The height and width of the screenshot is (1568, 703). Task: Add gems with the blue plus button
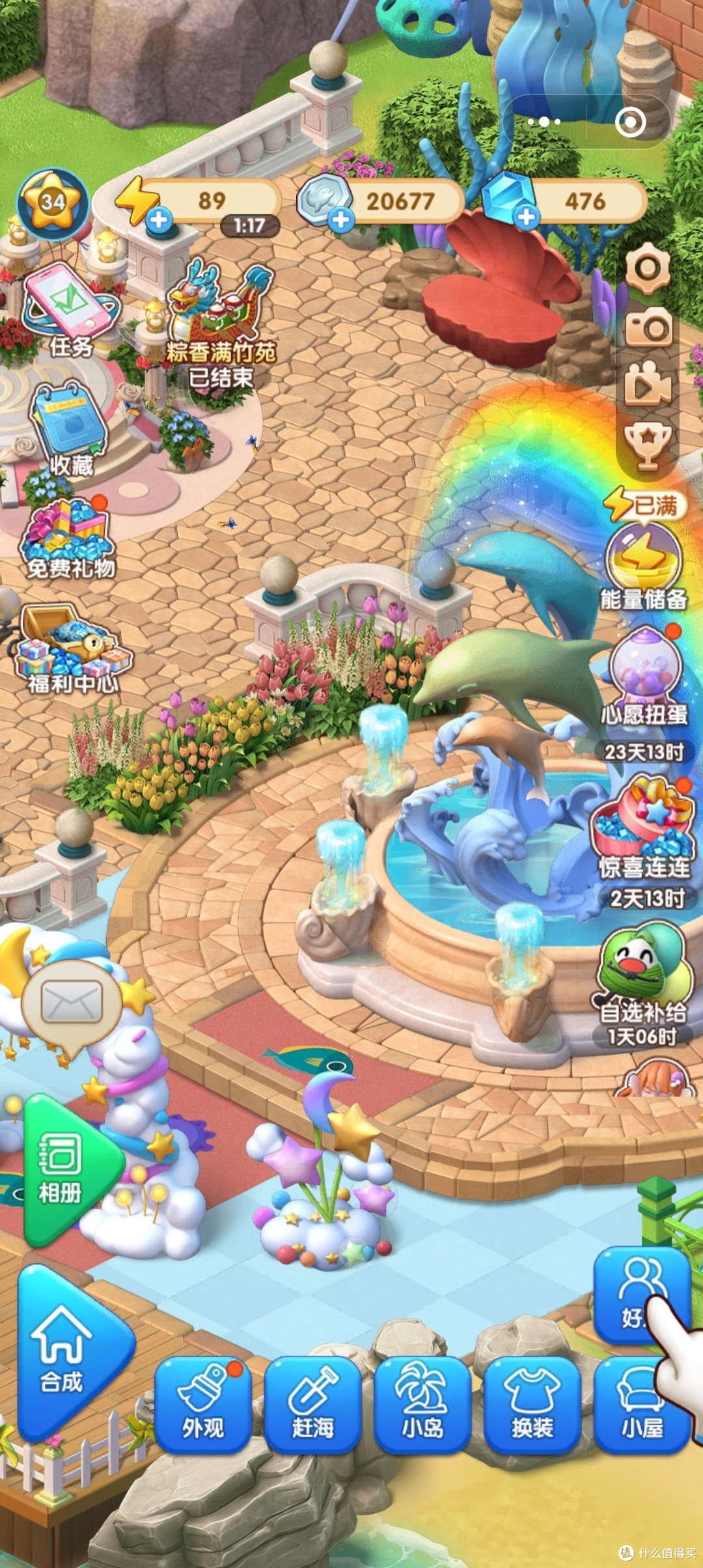(x=526, y=217)
